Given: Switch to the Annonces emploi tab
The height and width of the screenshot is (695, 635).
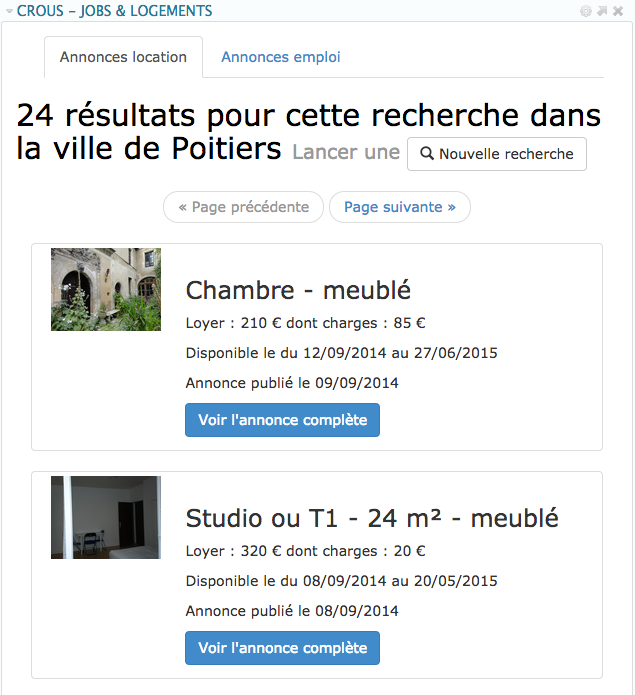Looking at the screenshot, I should 280,57.
